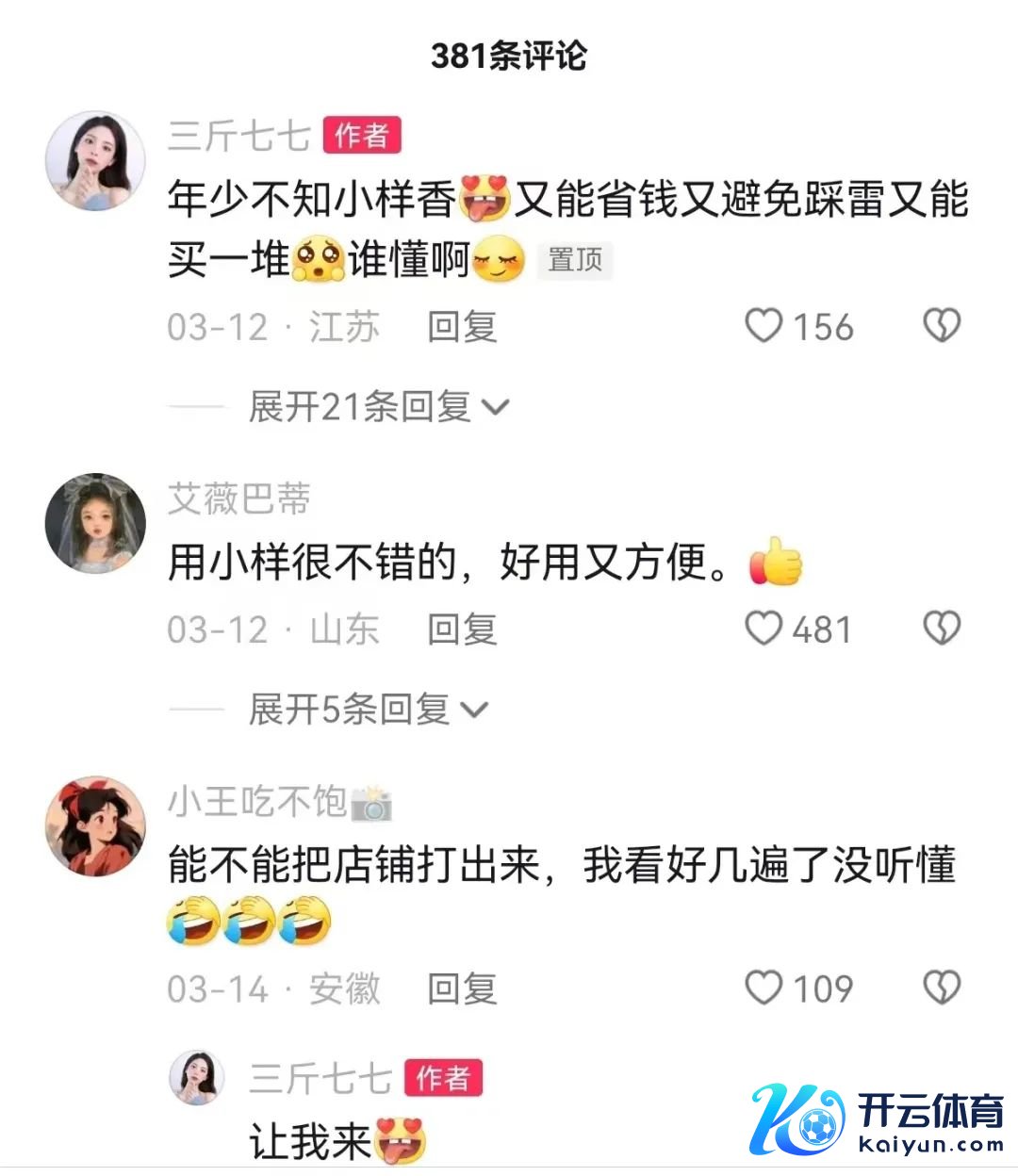Dislike 艾薇巴蒂's comment

click(941, 629)
